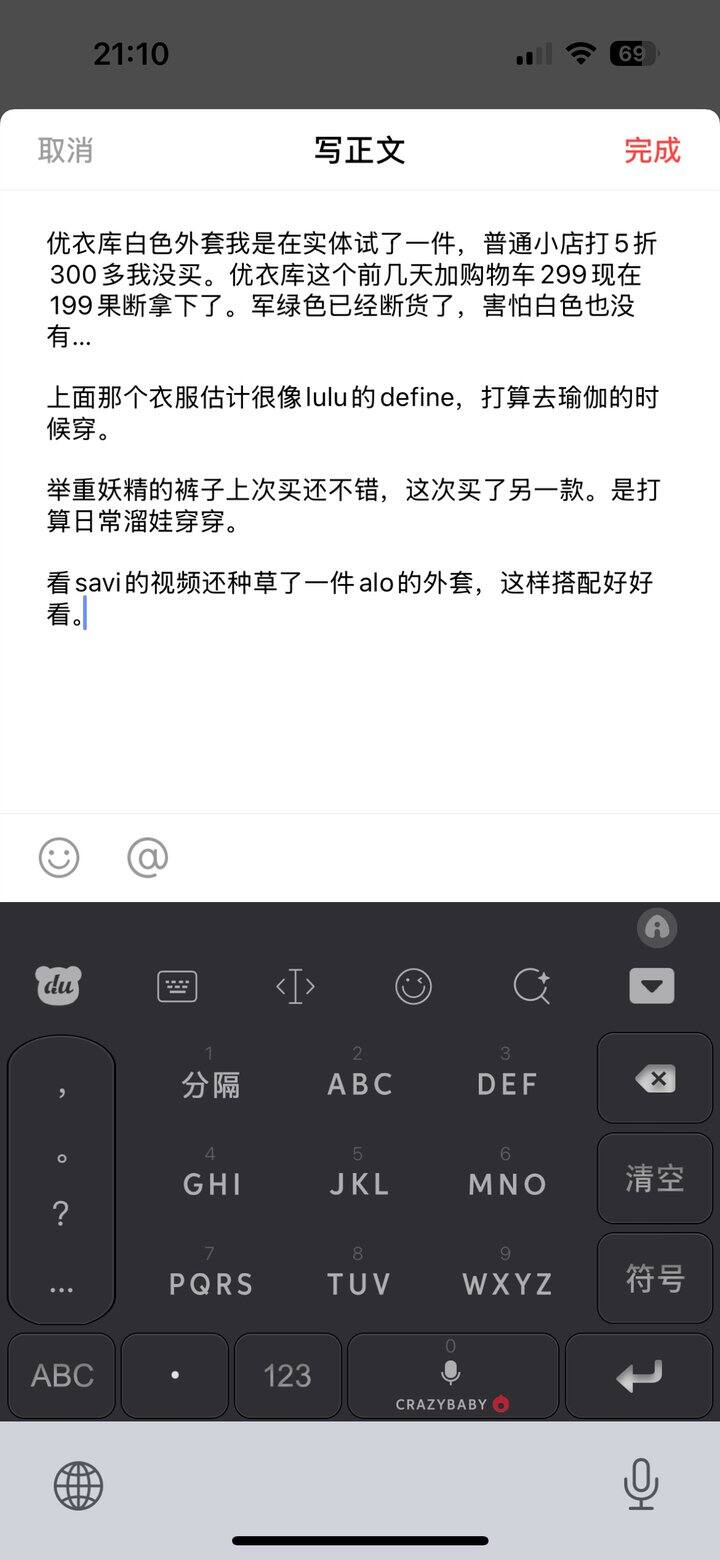Open the keyboard emoji panel
Image resolution: width=720 pixels, height=1560 pixels.
click(413, 987)
